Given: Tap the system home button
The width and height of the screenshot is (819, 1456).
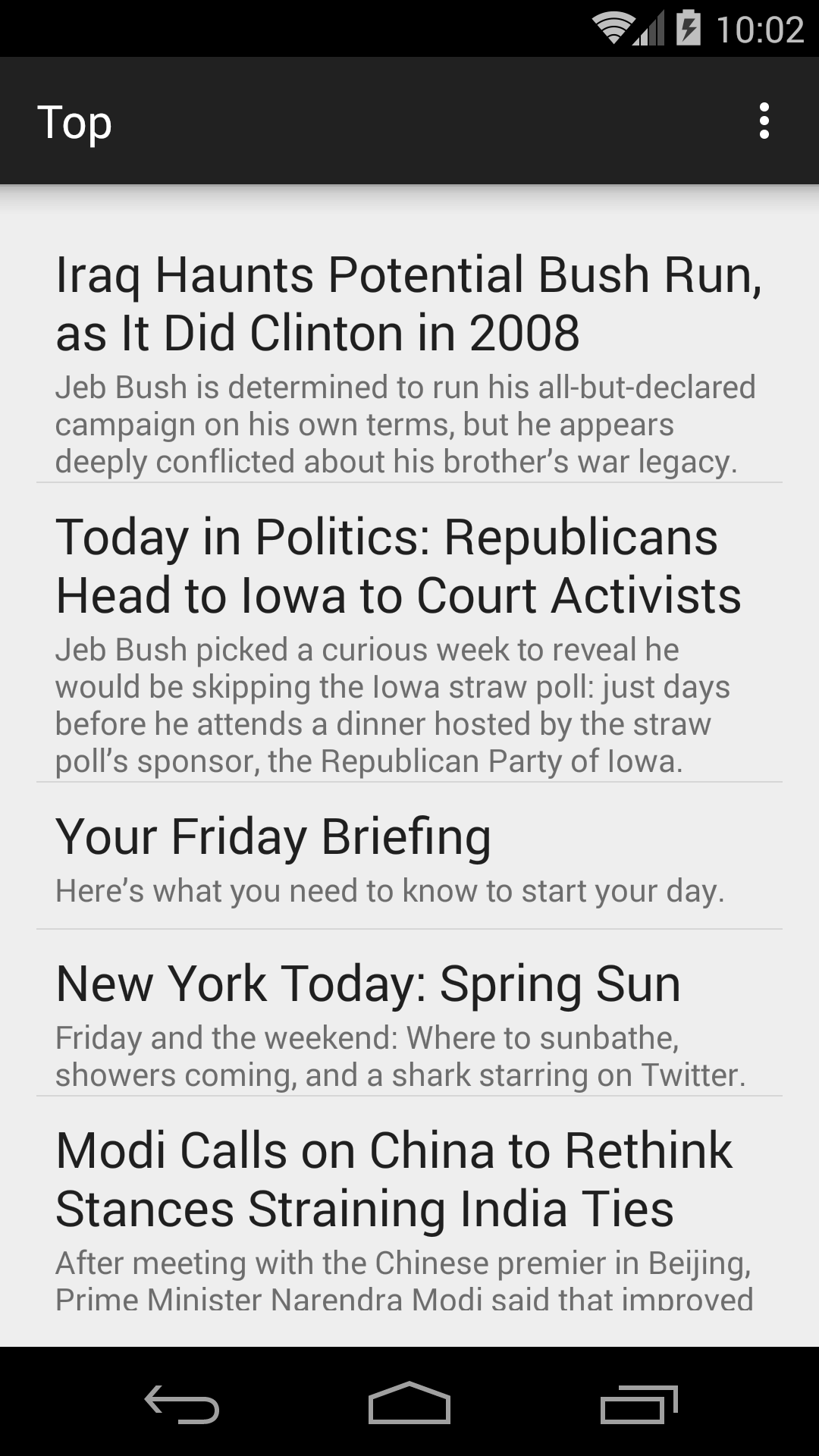Looking at the screenshot, I should [409, 1403].
